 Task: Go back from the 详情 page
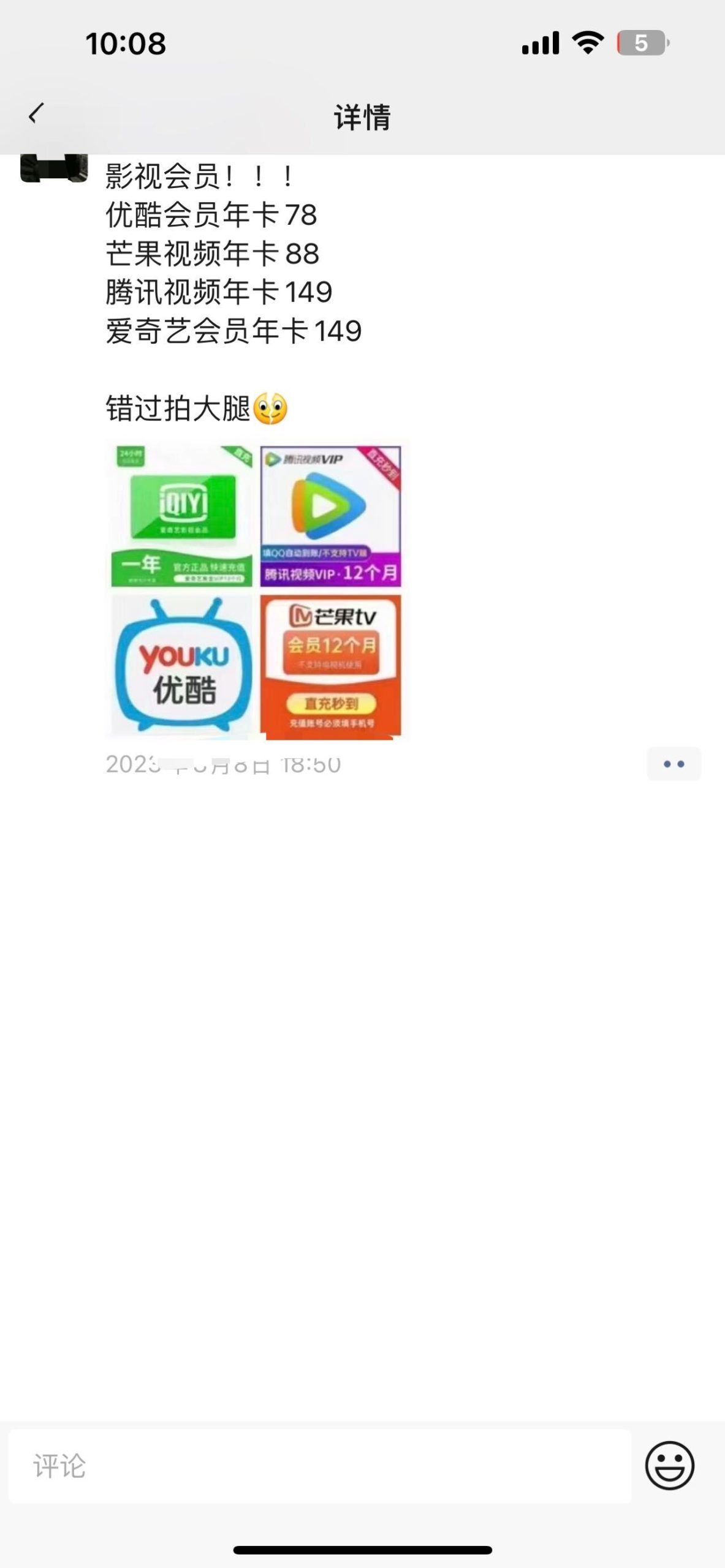37,114
